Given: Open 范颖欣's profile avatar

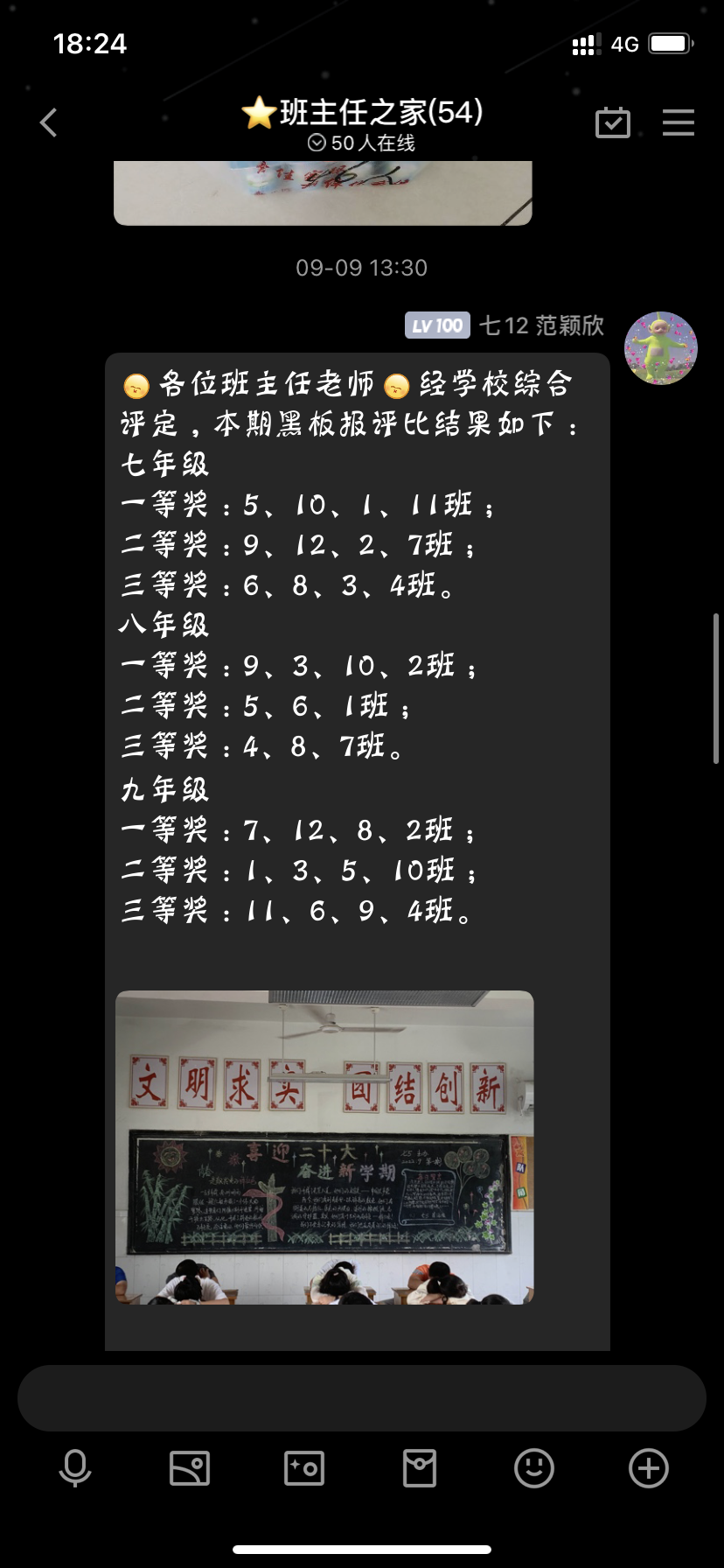Looking at the screenshot, I should (660, 347).
